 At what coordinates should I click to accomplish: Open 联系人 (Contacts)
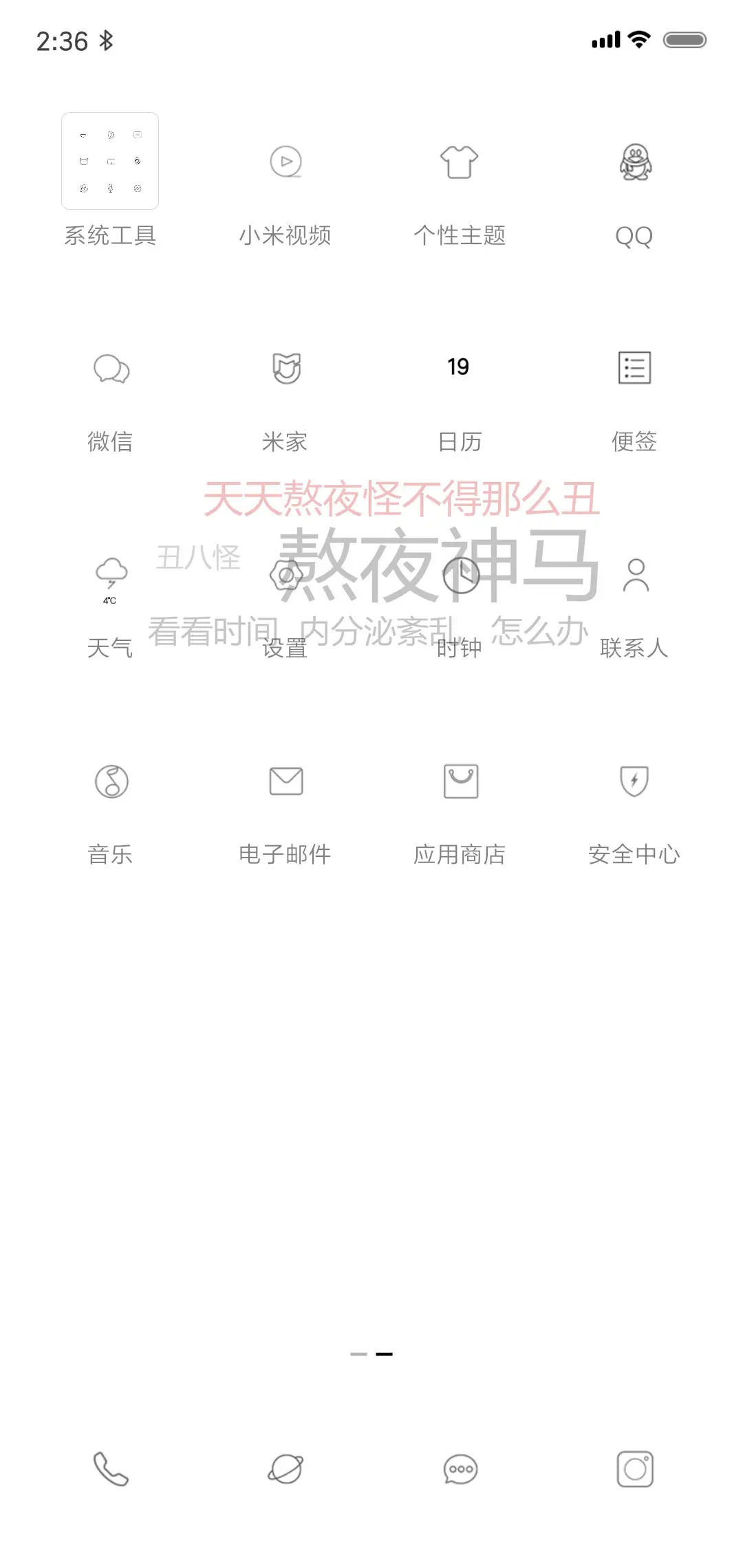(x=634, y=578)
